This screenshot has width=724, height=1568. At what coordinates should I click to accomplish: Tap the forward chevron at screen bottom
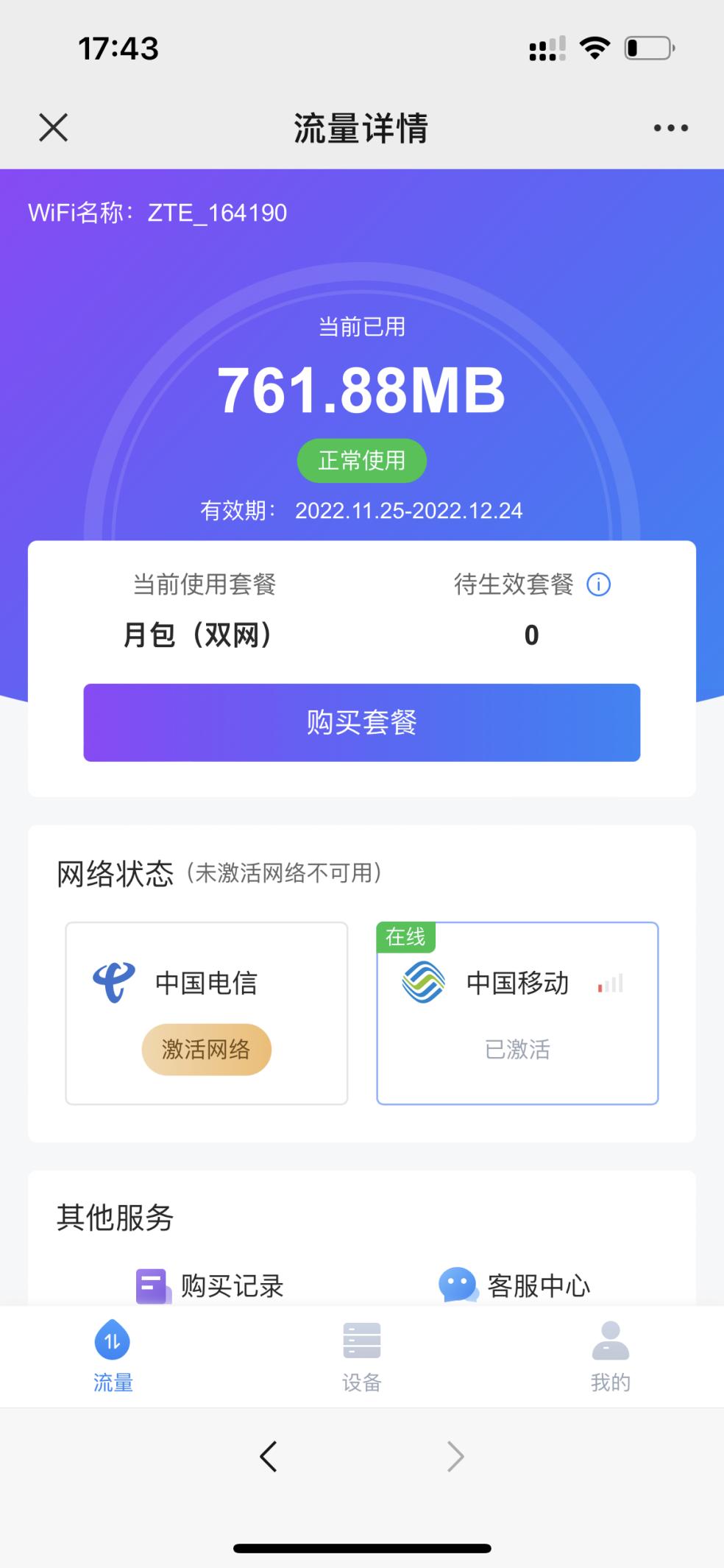click(x=454, y=1455)
